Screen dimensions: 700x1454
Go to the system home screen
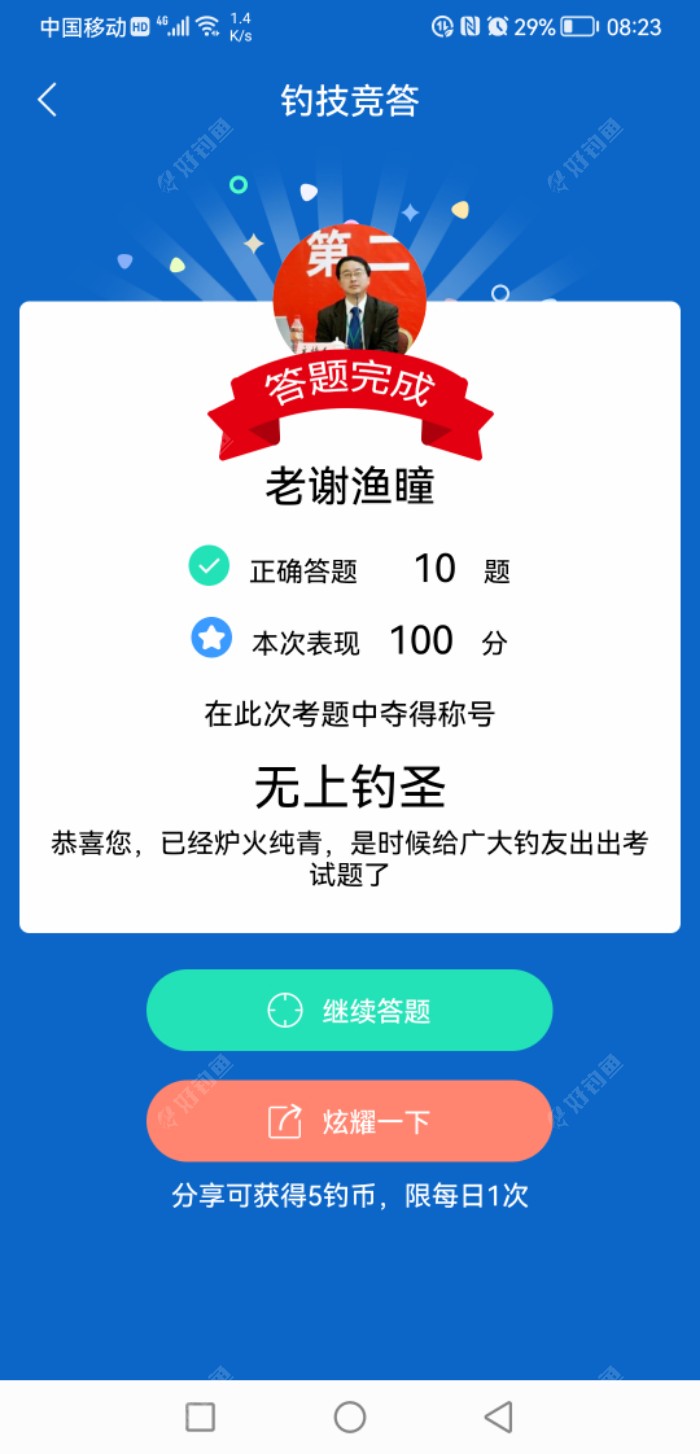point(350,1416)
